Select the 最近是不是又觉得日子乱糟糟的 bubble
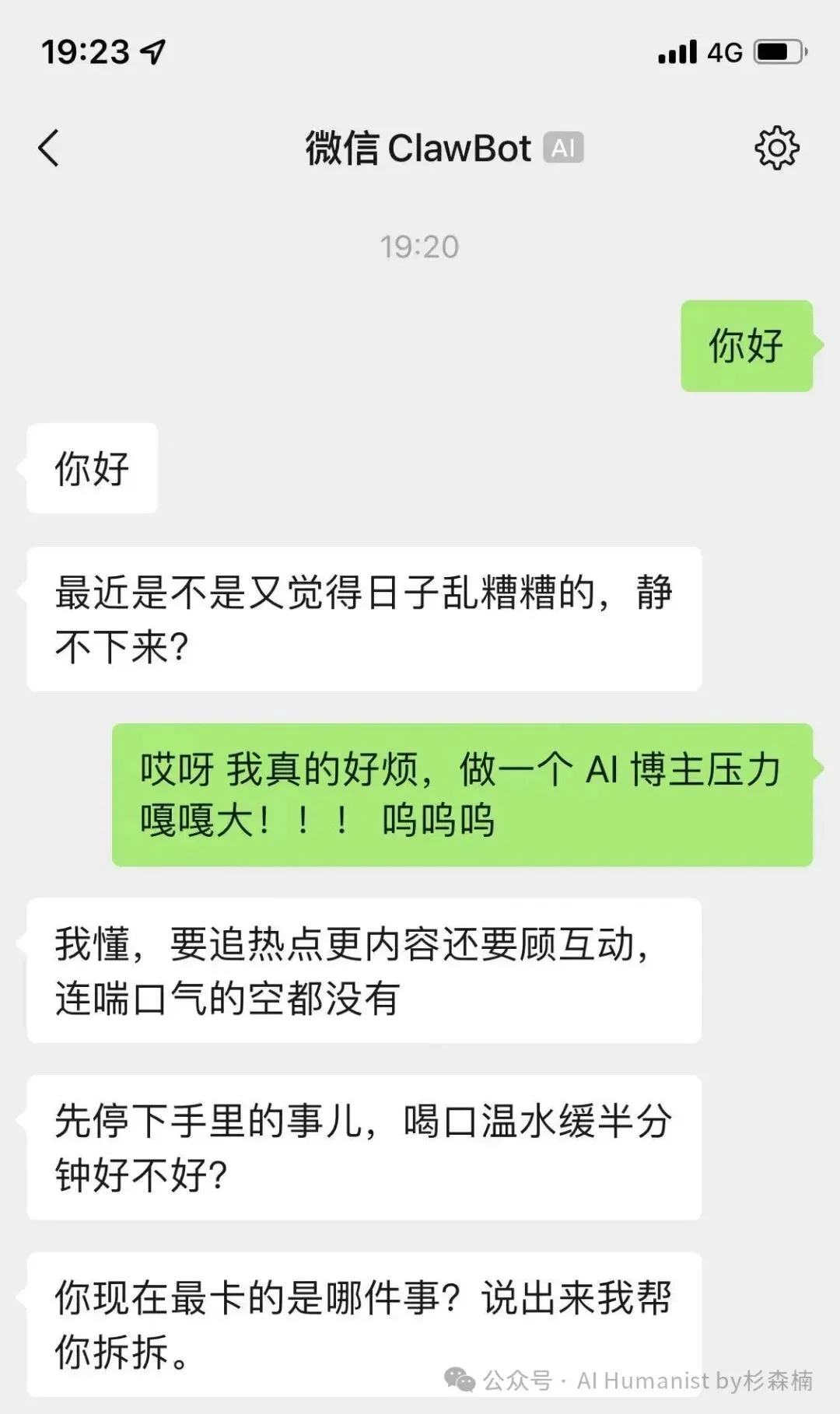 tap(364, 617)
